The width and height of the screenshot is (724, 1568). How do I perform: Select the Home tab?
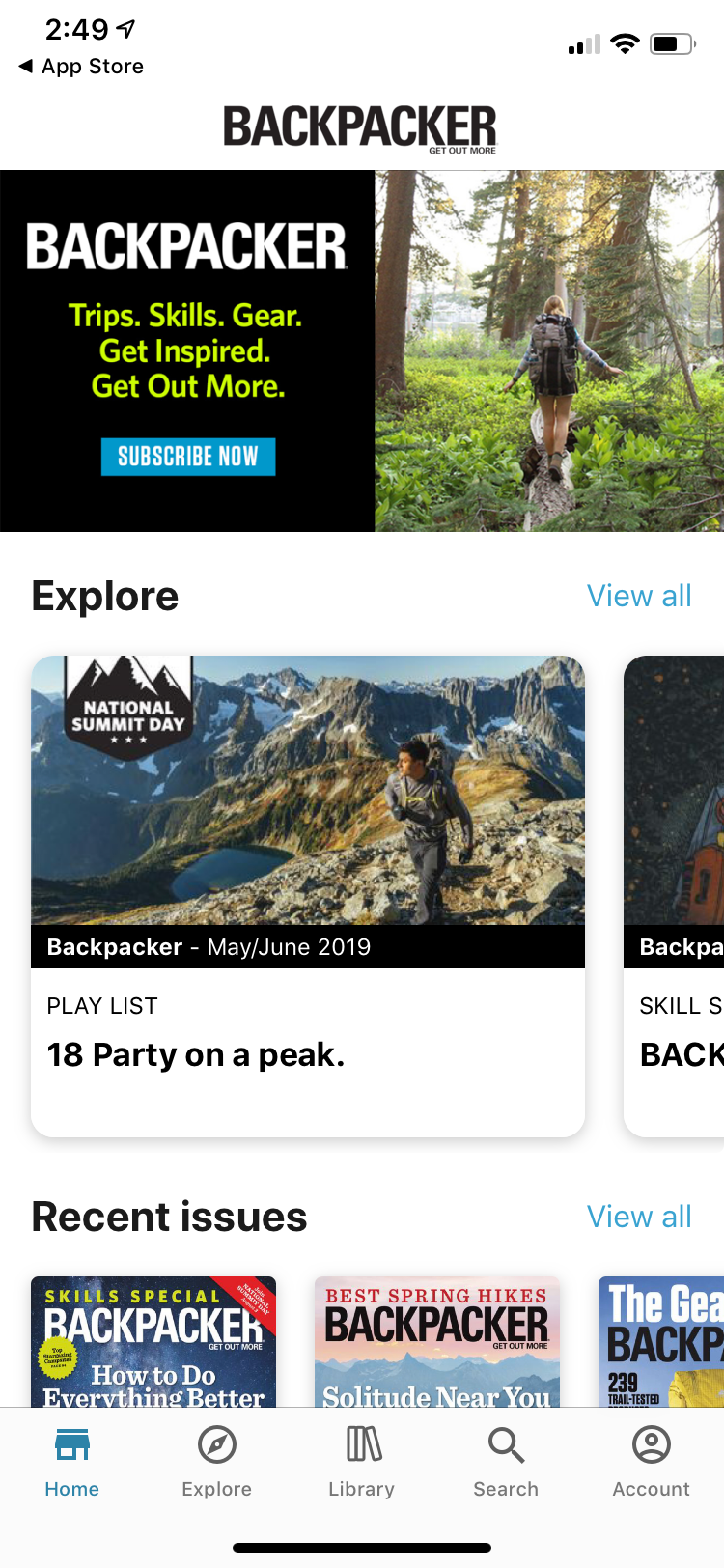tap(72, 1462)
